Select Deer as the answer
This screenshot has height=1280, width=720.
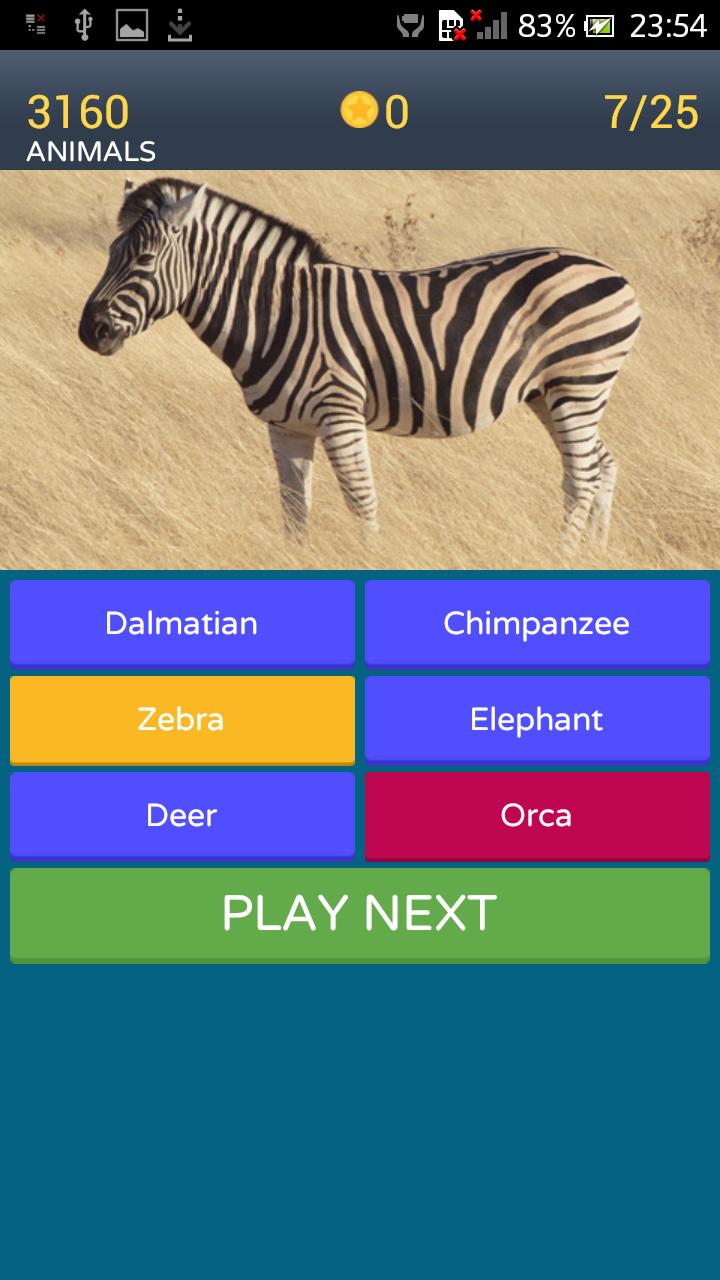coord(182,815)
